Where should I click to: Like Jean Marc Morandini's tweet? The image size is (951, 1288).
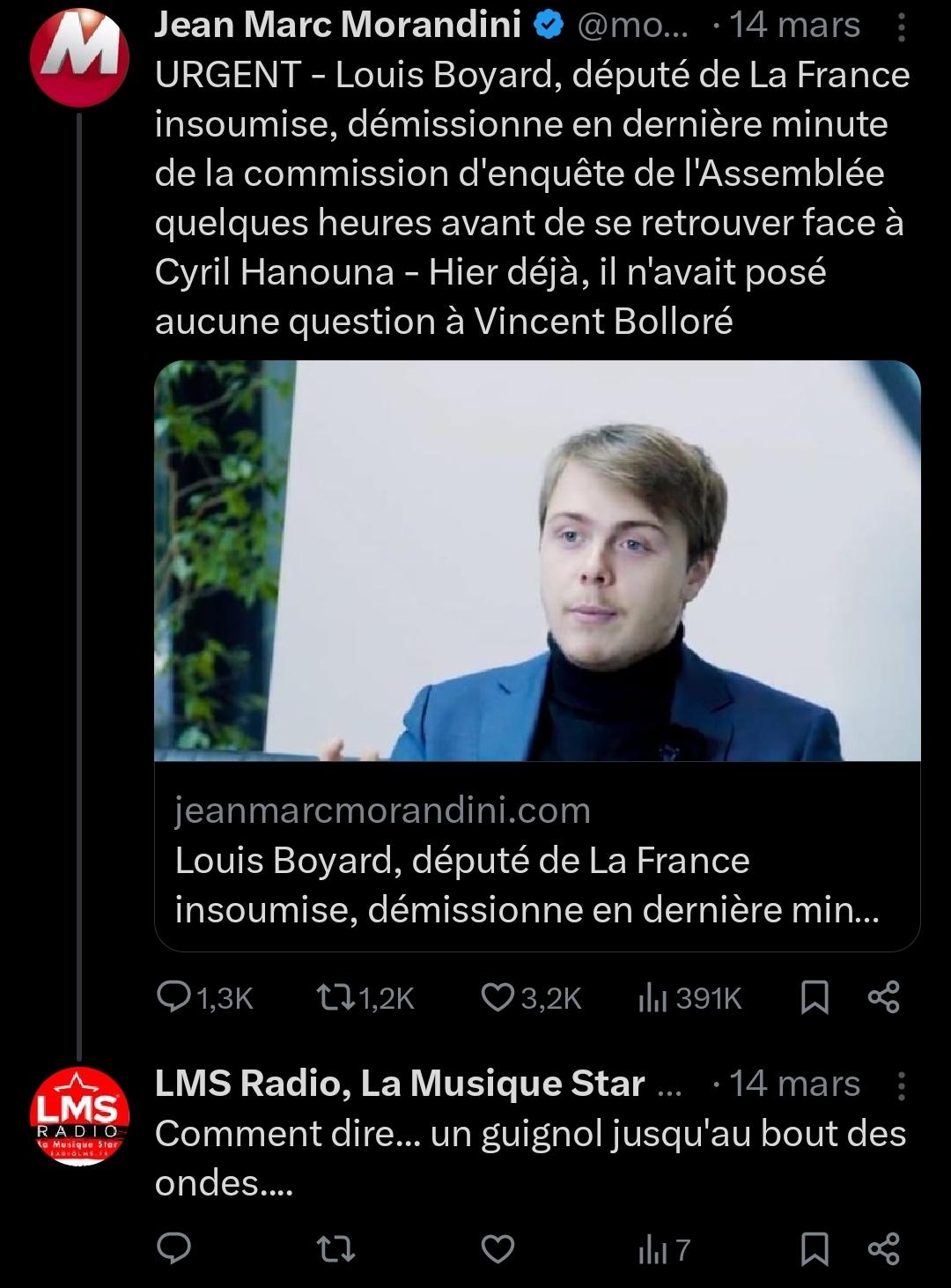pyautogui.click(x=532, y=998)
